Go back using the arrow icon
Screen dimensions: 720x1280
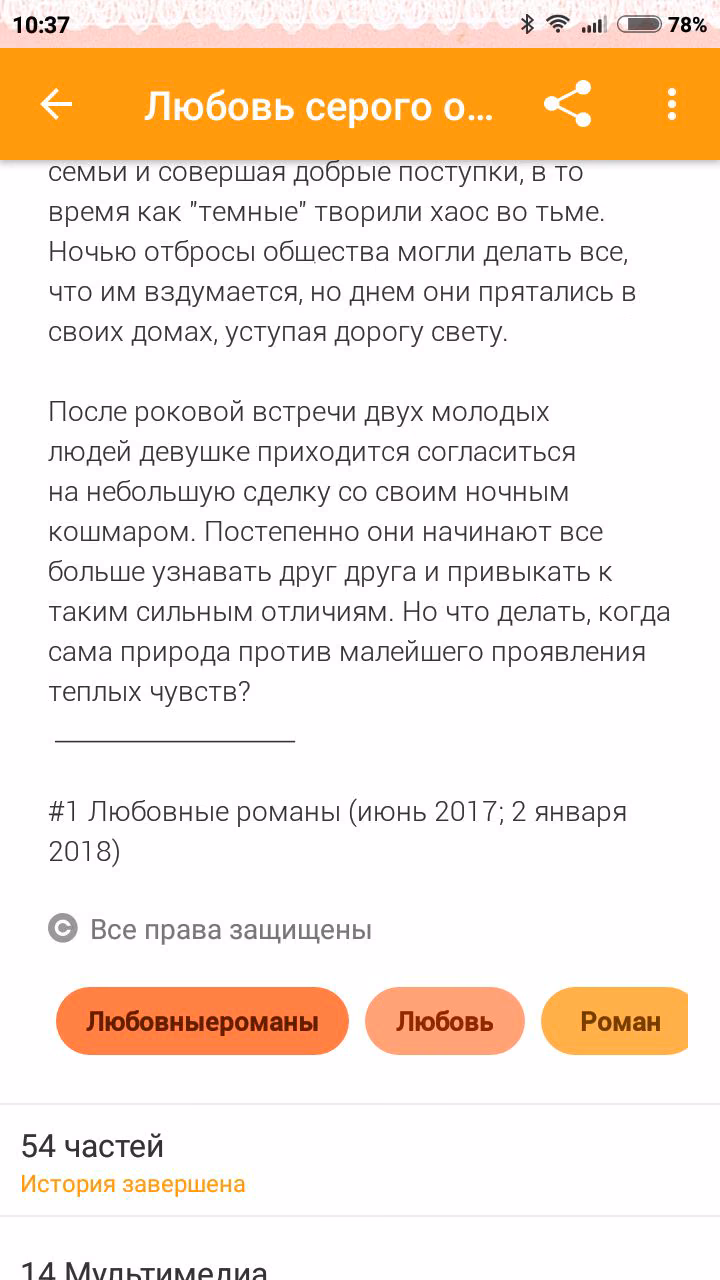point(56,104)
